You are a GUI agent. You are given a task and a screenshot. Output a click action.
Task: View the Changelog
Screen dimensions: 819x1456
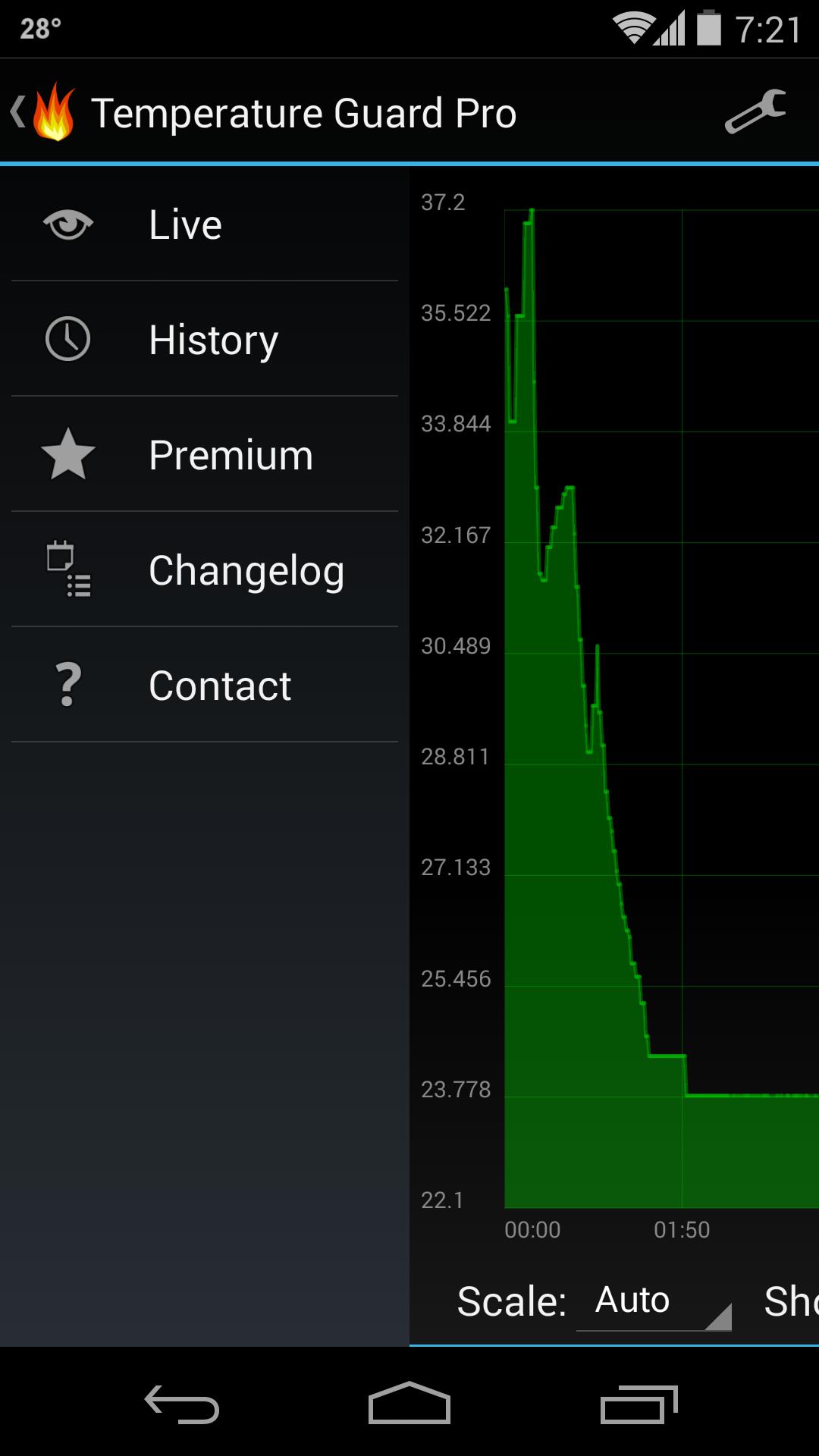[205, 570]
